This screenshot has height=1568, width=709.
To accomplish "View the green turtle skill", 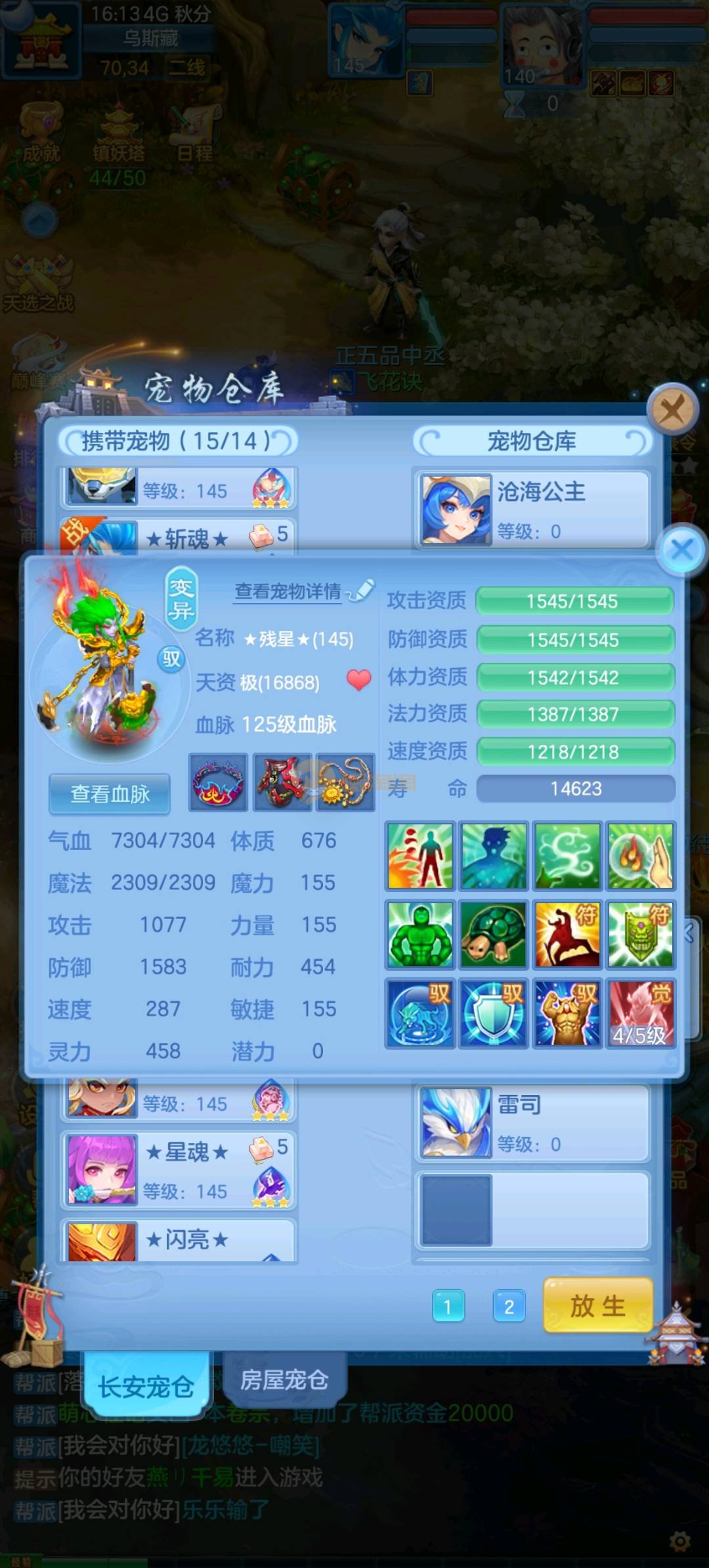I will click(x=493, y=935).
